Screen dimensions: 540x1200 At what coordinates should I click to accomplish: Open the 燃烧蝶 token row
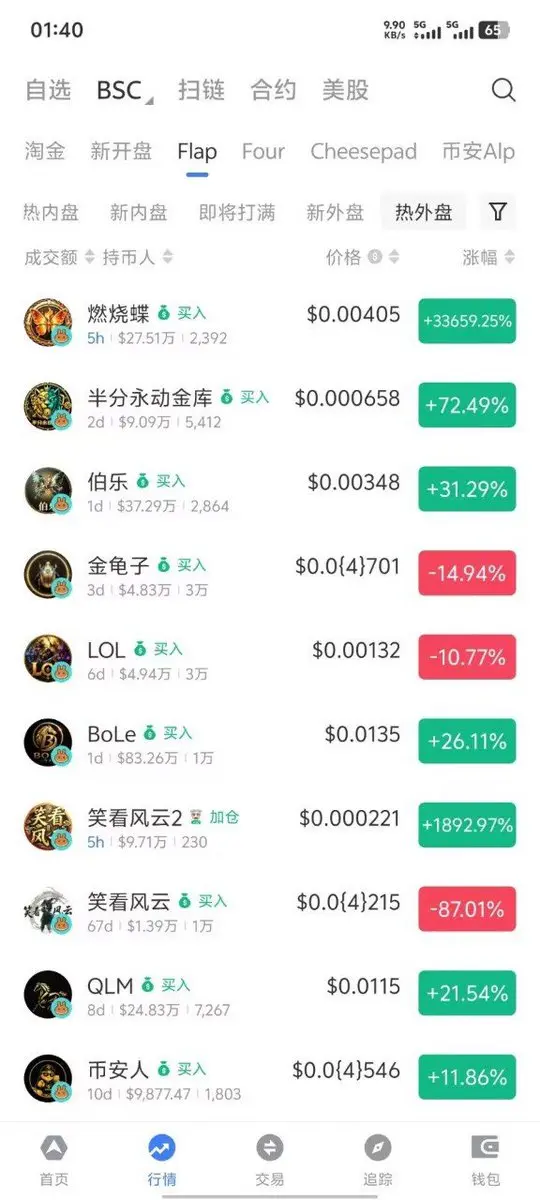(x=270, y=321)
